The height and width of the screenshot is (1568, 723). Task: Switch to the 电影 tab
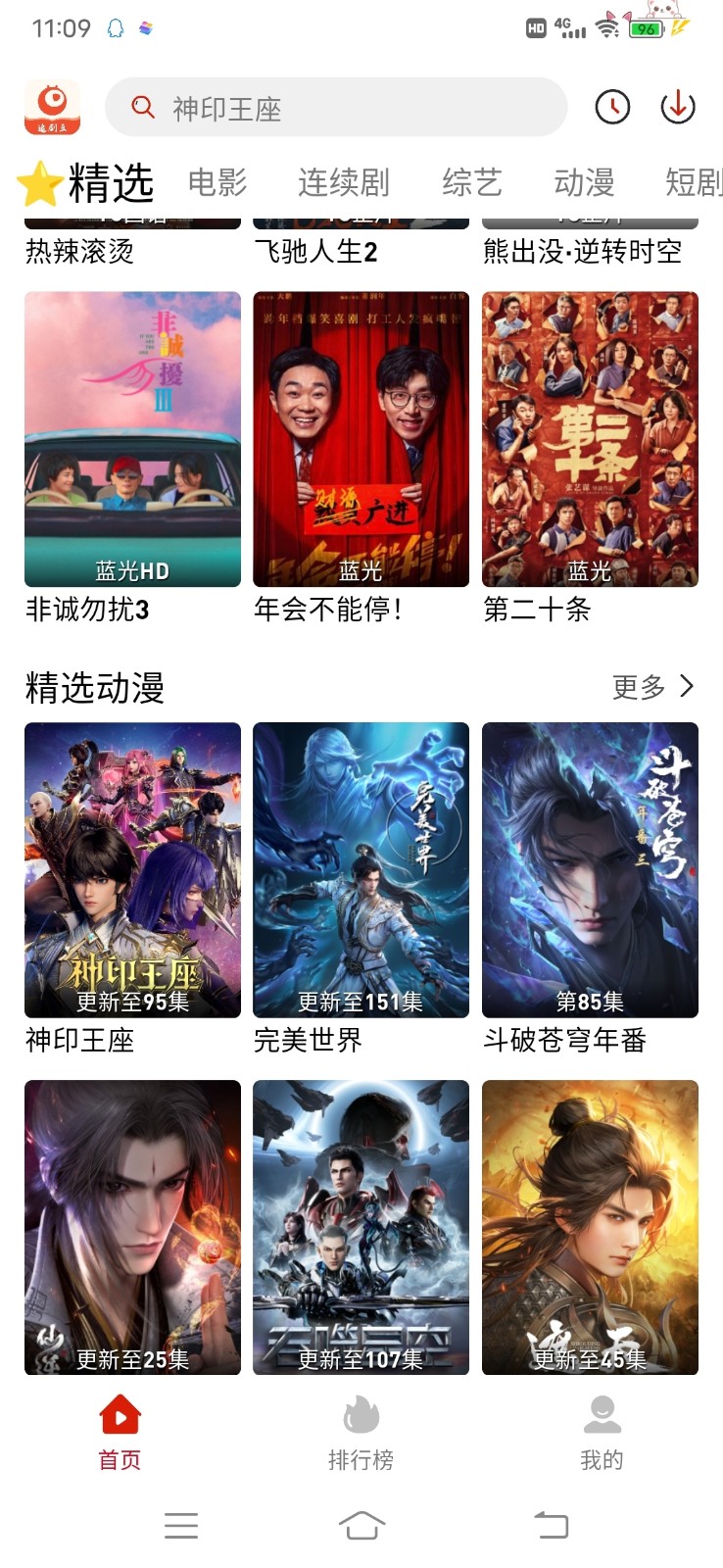click(x=217, y=182)
